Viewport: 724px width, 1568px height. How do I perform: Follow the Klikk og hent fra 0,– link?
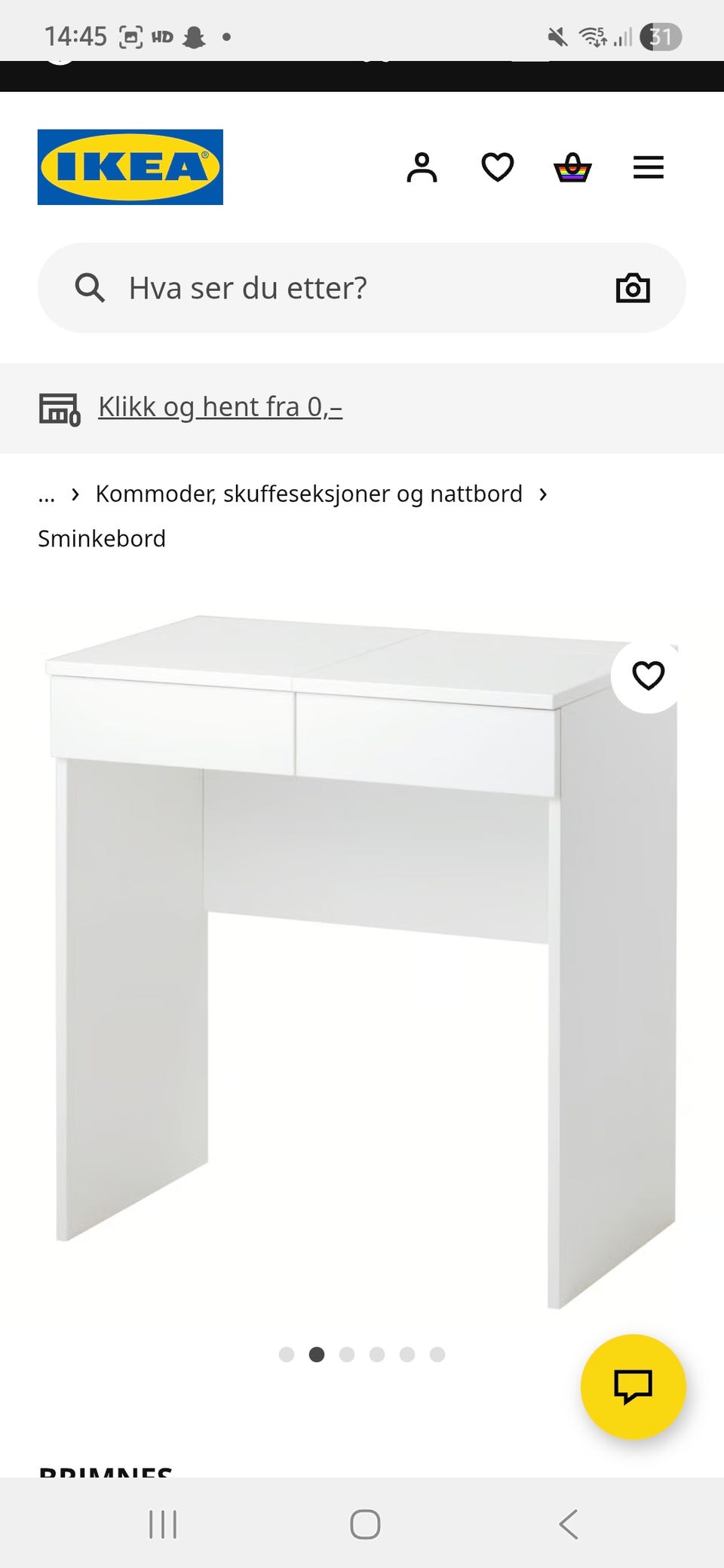[x=219, y=406]
